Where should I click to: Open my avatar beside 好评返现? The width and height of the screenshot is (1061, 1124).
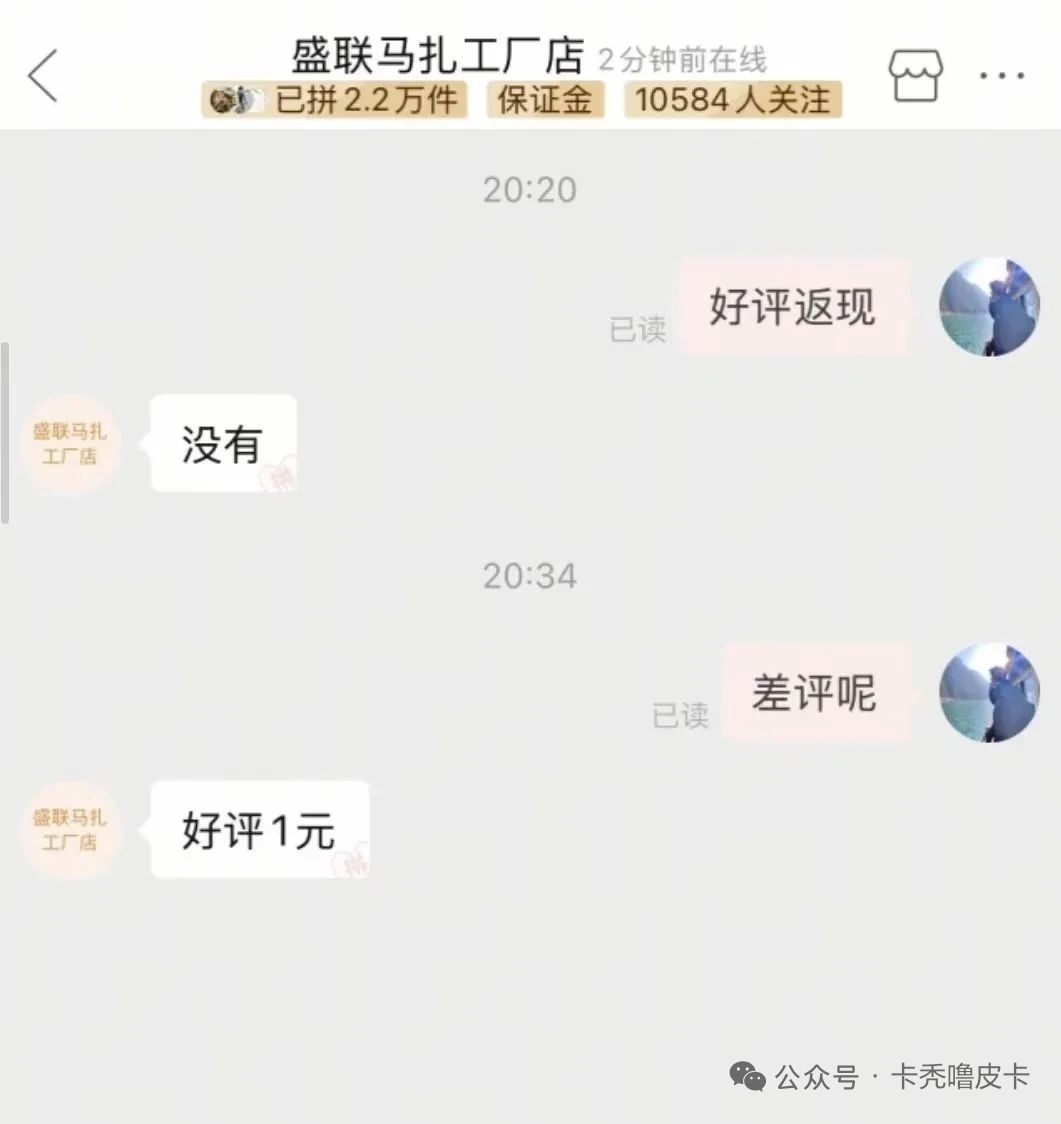pyautogui.click(x=989, y=307)
